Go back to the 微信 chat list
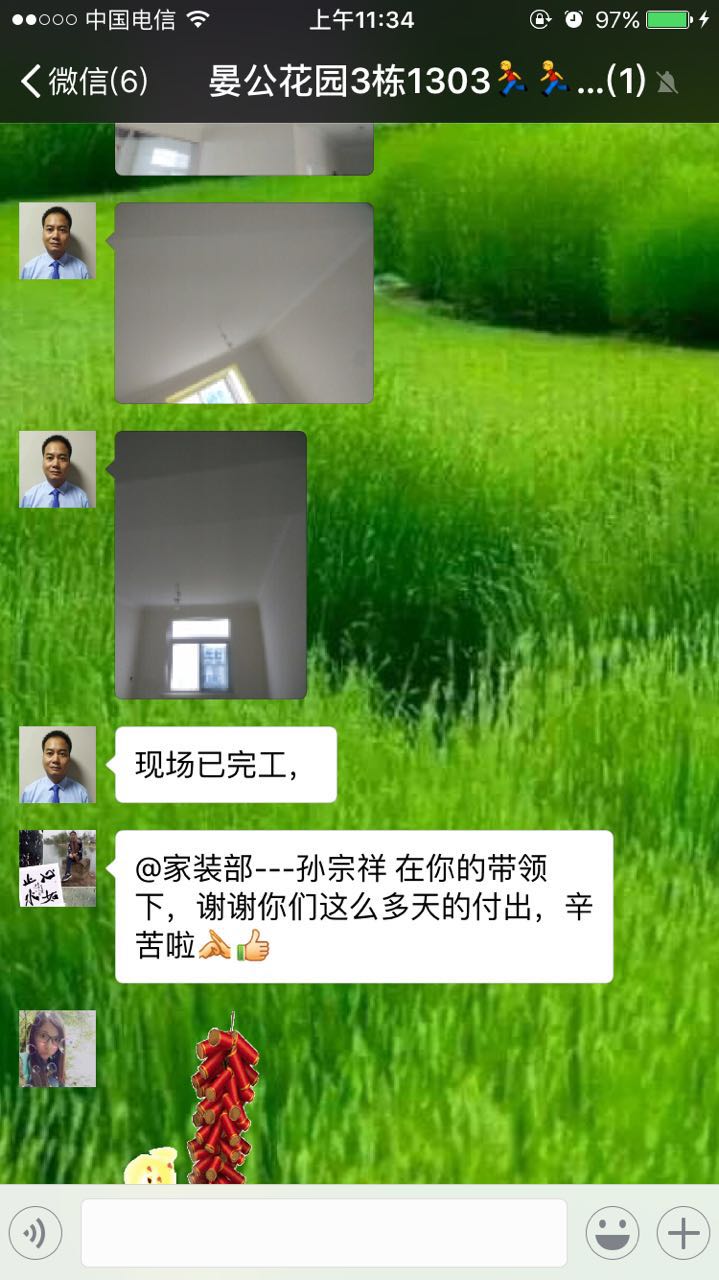 pyautogui.click(x=84, y=81)
